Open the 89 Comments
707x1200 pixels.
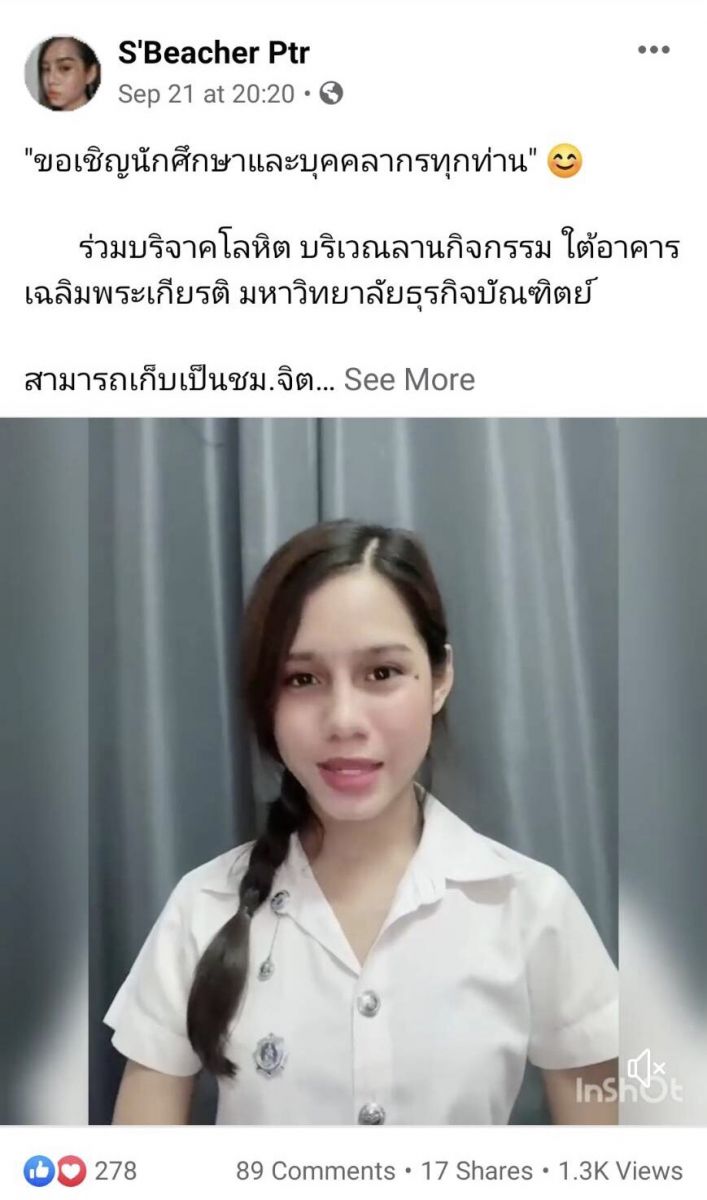pyautogui.click(x=315, y=1171)
